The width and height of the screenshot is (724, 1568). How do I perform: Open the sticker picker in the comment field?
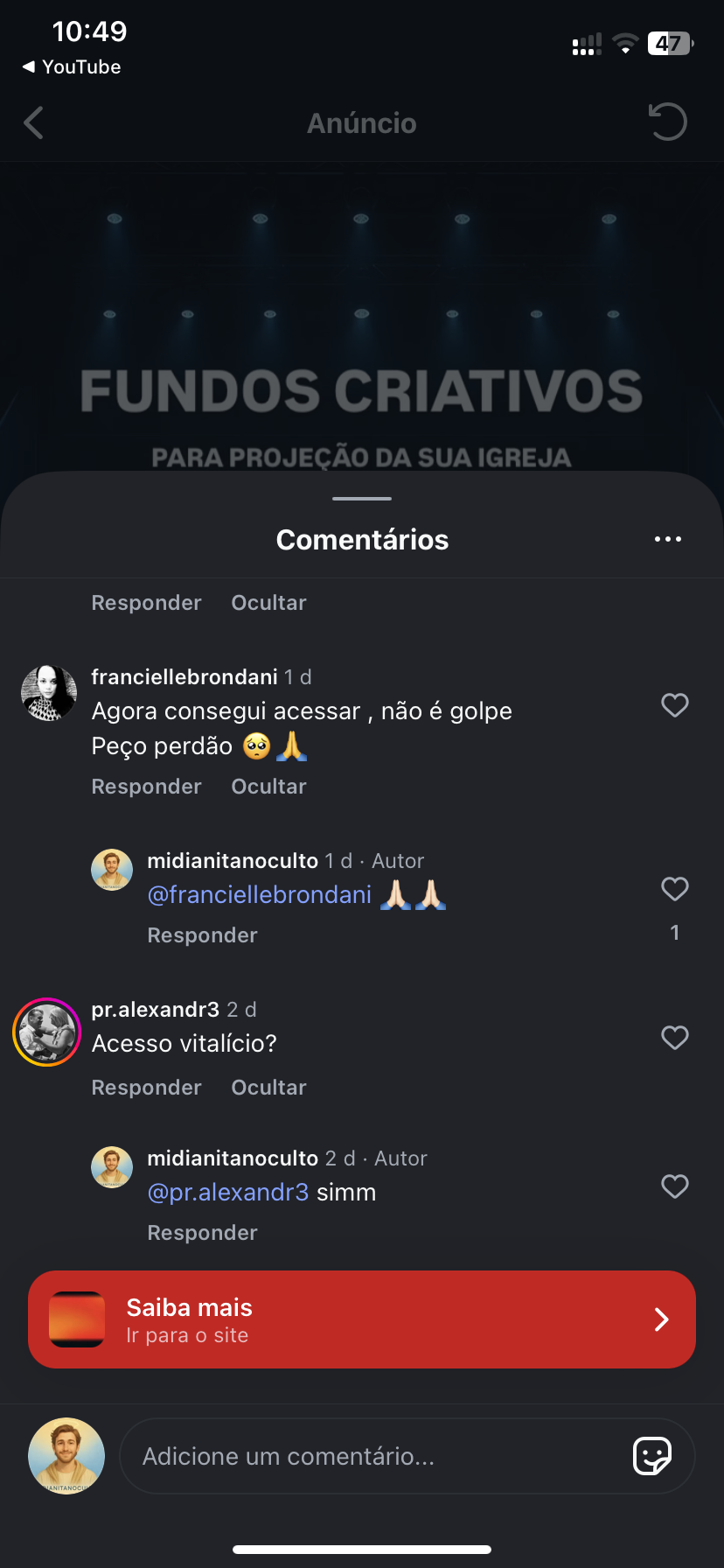(651, 1455)
